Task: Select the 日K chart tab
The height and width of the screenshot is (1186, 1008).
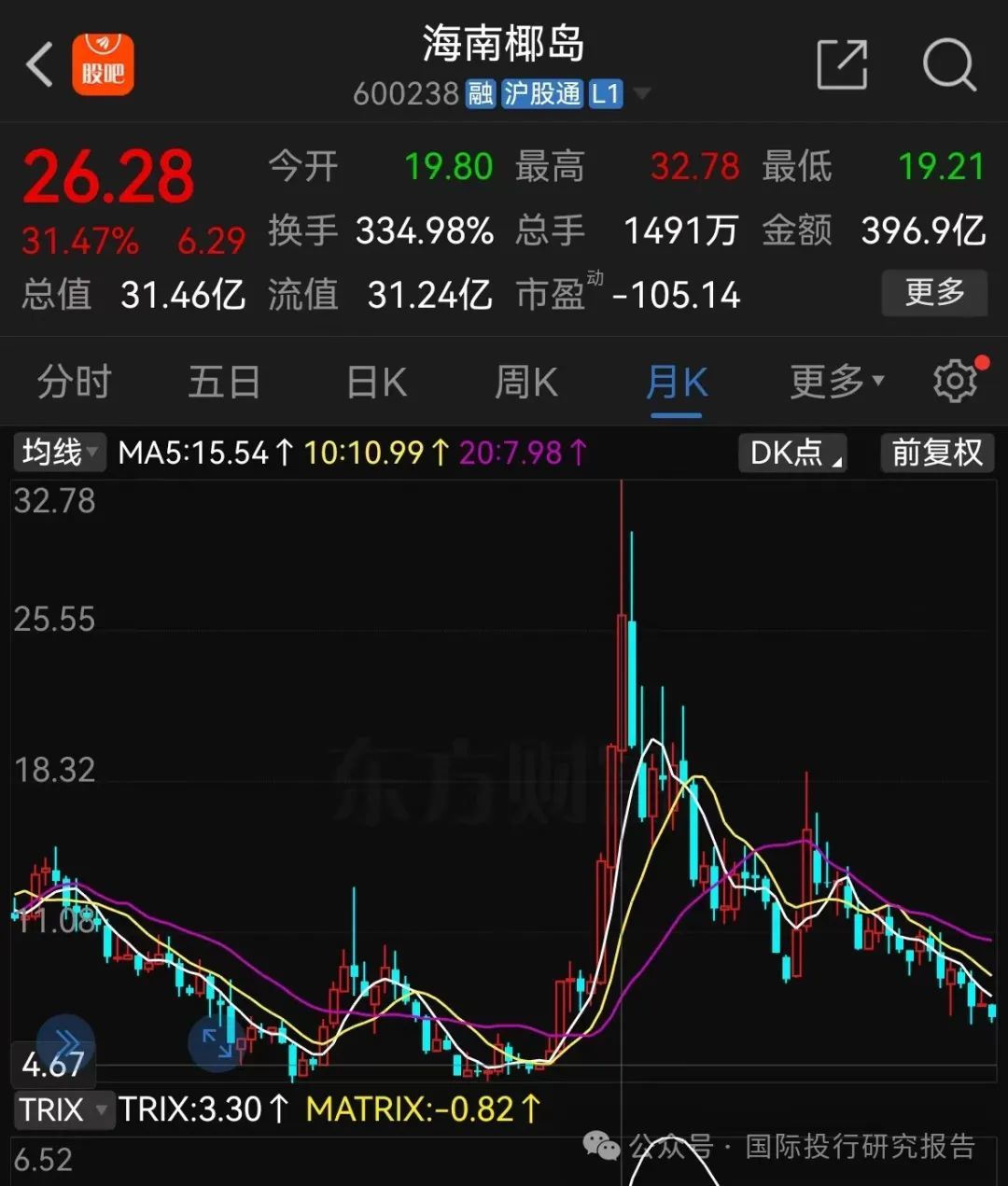Action: click(376, 382)
